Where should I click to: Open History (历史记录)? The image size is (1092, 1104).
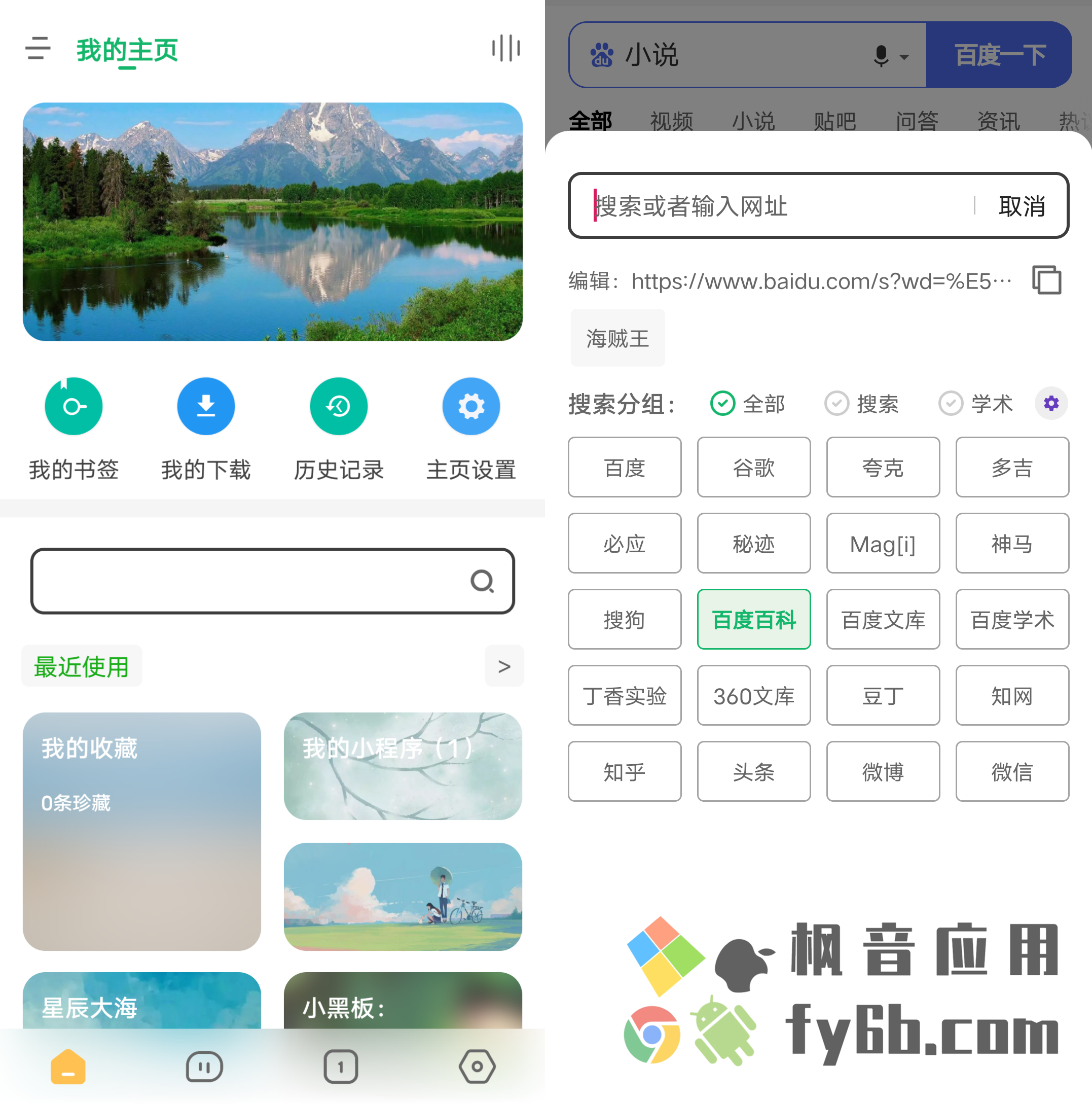pos(338,406)
